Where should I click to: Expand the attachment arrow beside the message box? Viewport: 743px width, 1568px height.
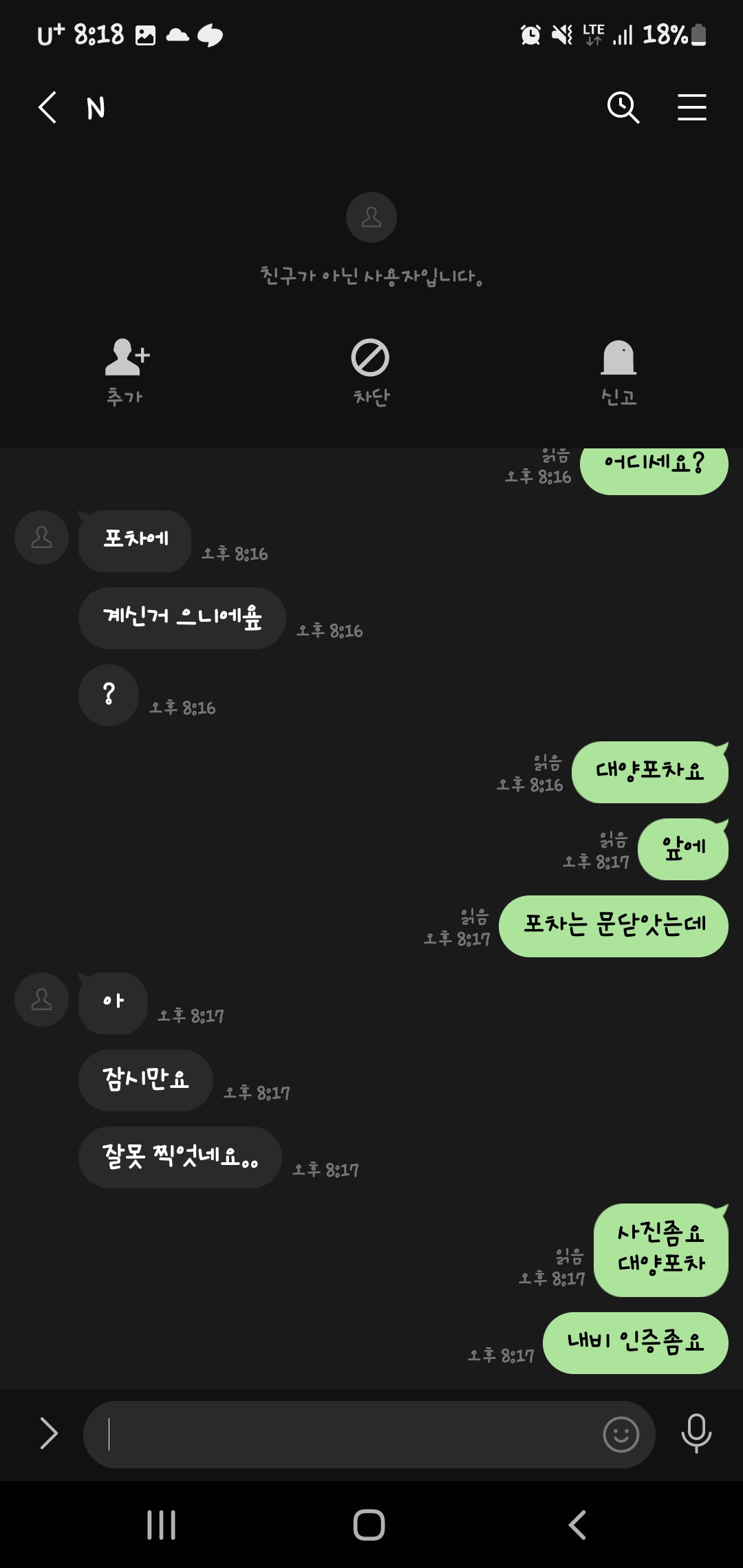(48, 1434)
